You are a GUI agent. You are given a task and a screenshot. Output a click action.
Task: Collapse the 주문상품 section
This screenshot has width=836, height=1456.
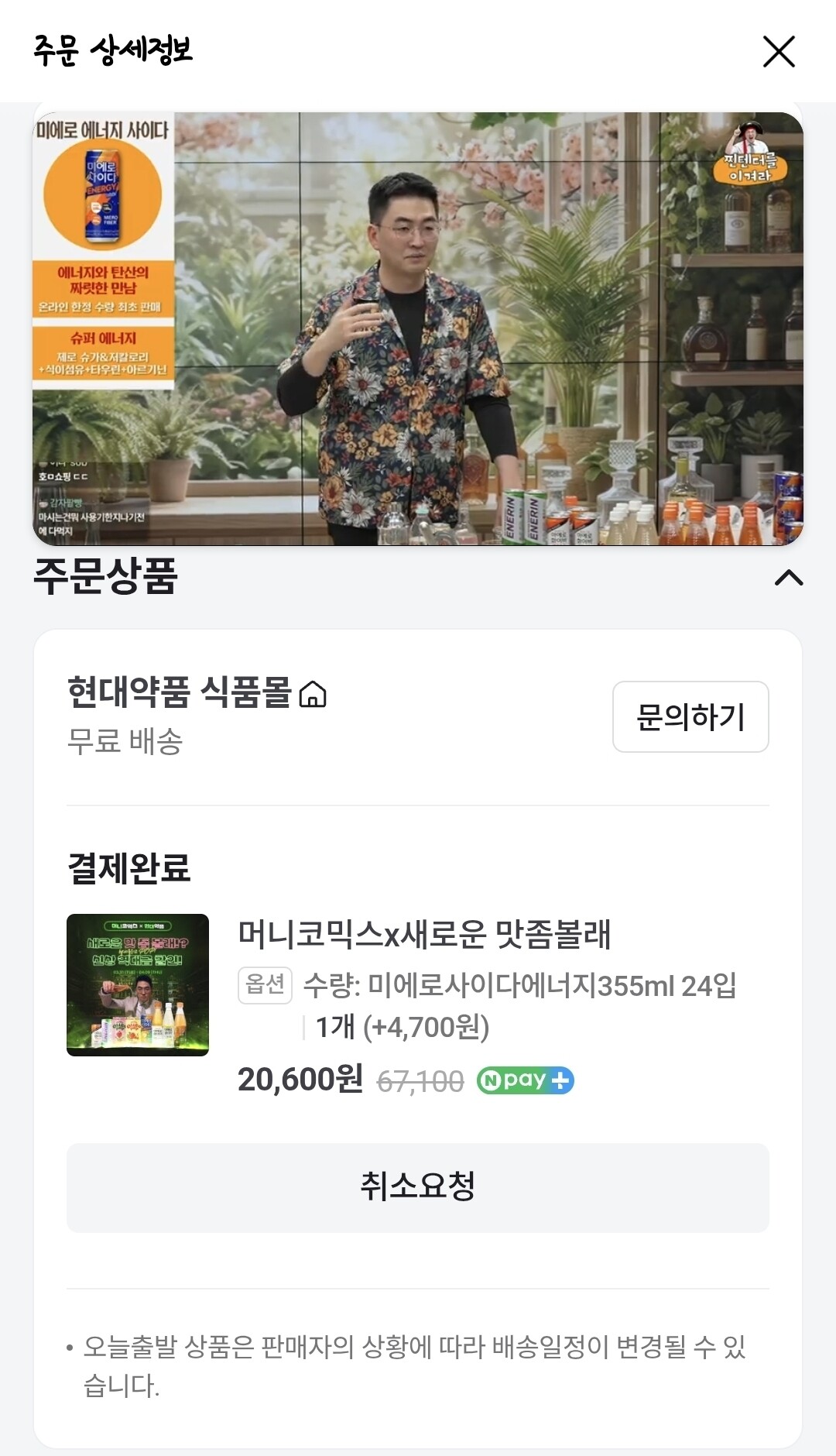[789, 578]
